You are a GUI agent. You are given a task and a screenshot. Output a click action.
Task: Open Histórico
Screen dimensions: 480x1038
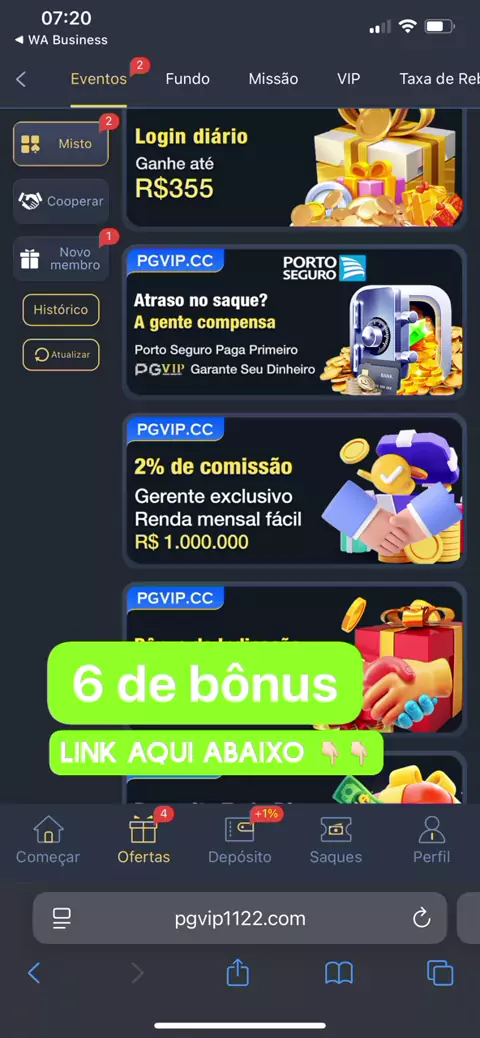click(61, 310)
